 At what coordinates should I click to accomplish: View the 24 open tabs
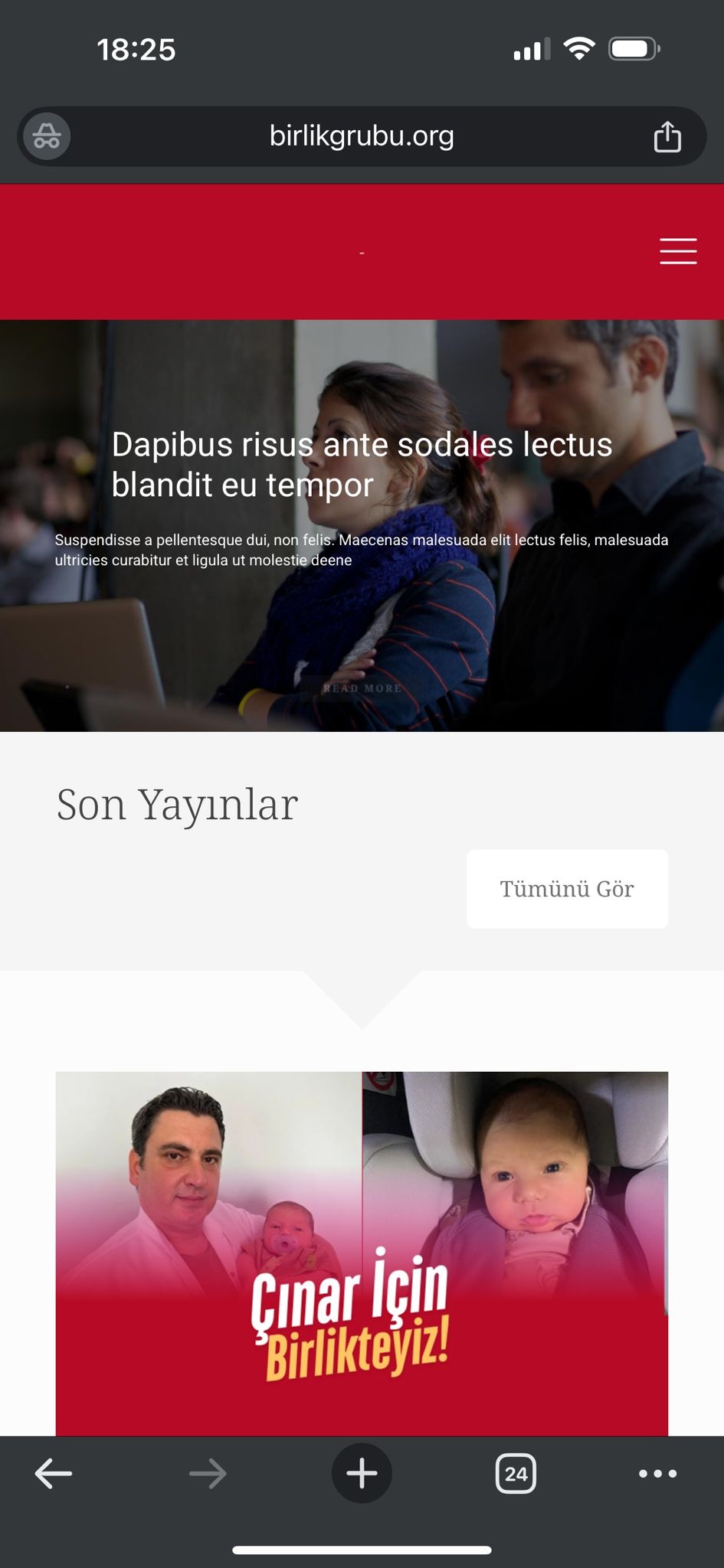[x=516, y=1473]
